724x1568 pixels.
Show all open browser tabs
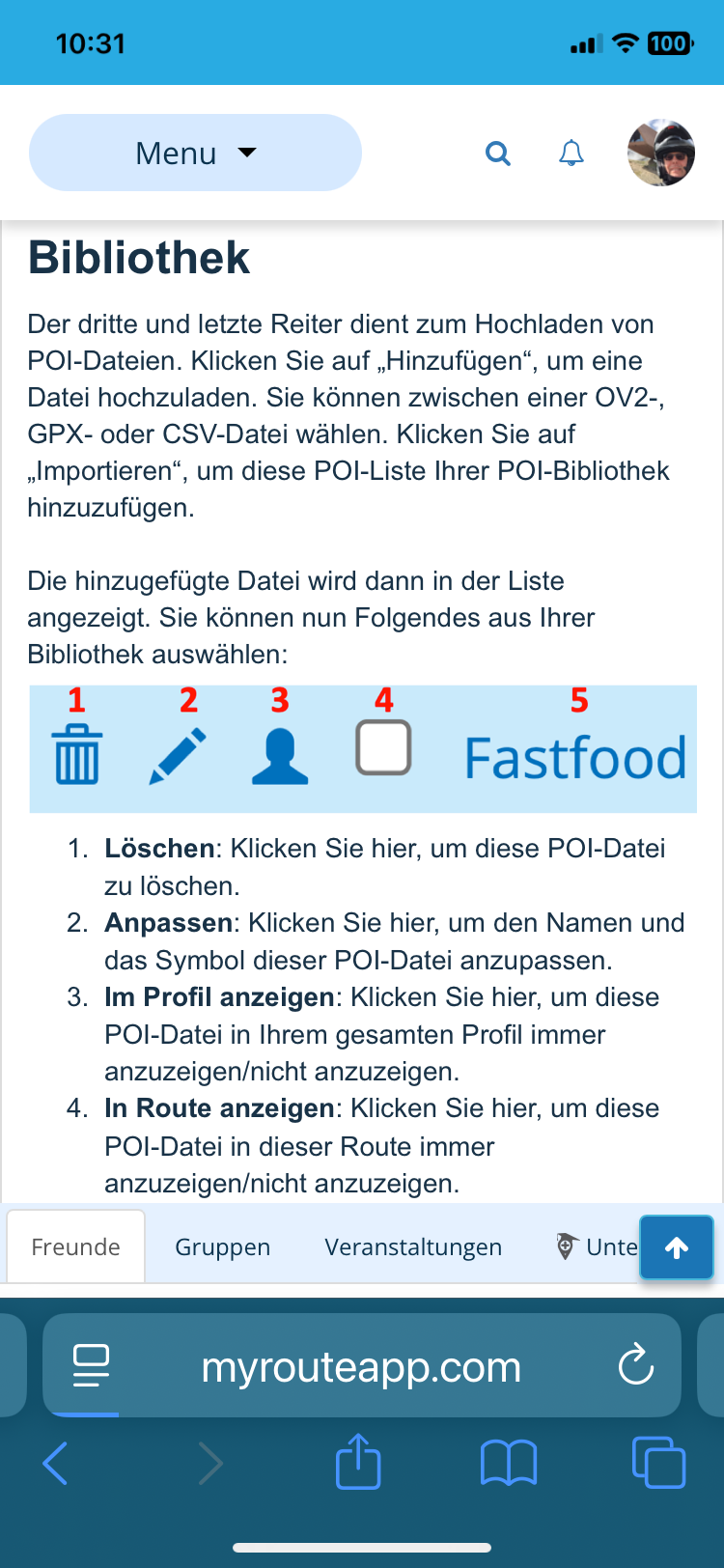[x=658, y=1463]
